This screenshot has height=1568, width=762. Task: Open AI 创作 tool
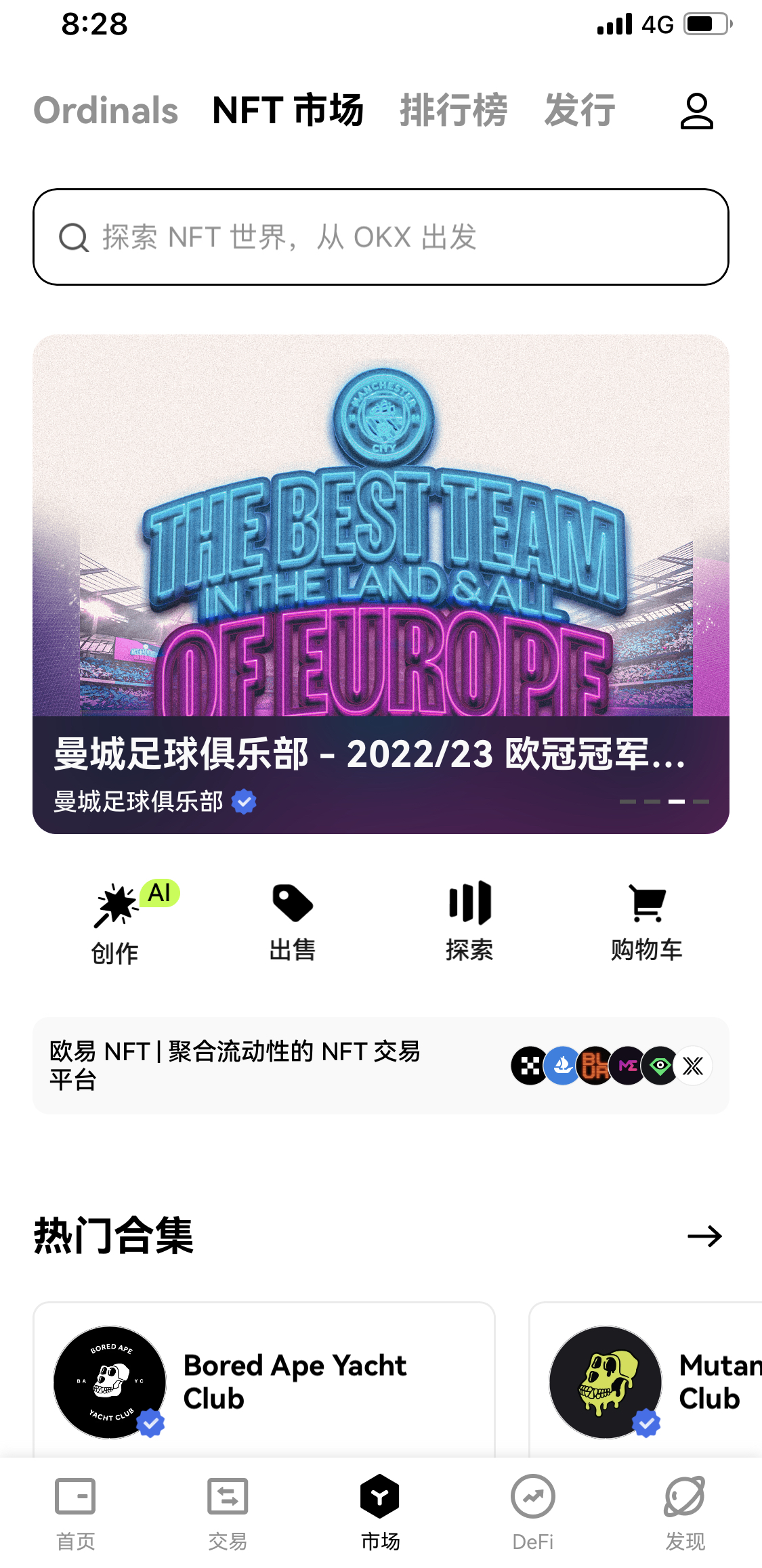point(116,922)
